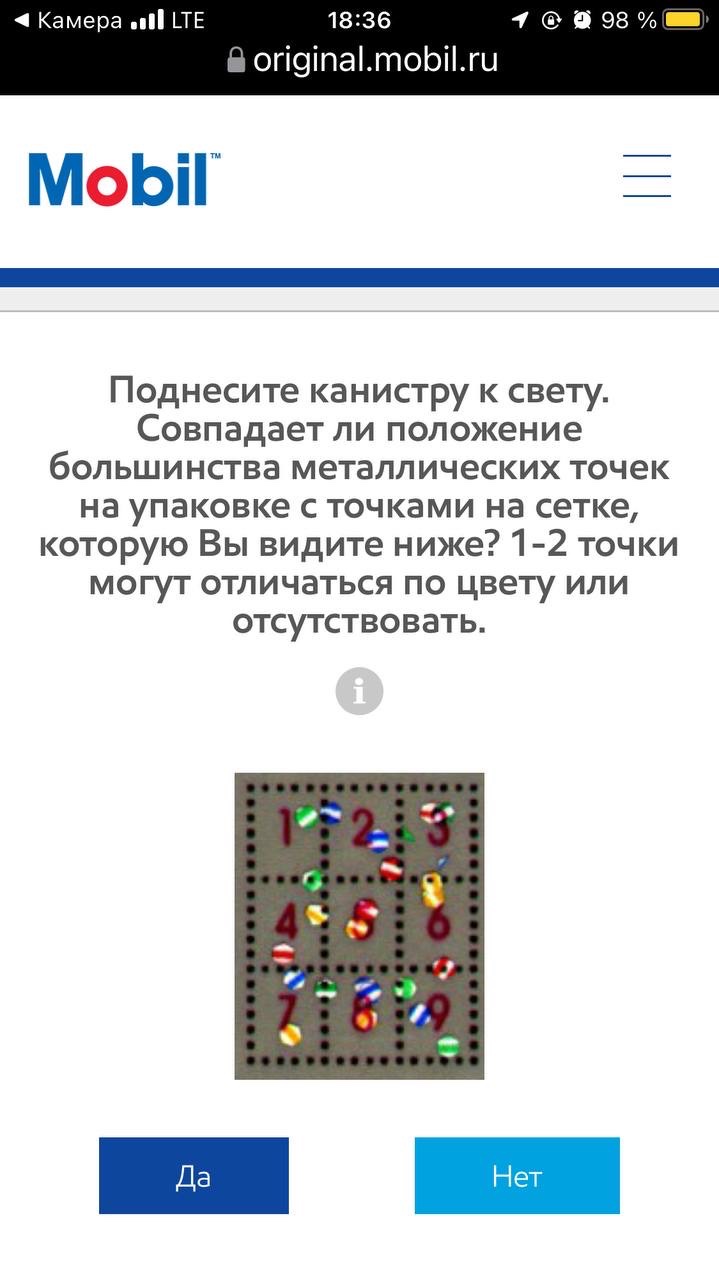Open the hamburger menu
This screenshot has width=719, height=1280.
pyautogui.click(x=647, y=176)
